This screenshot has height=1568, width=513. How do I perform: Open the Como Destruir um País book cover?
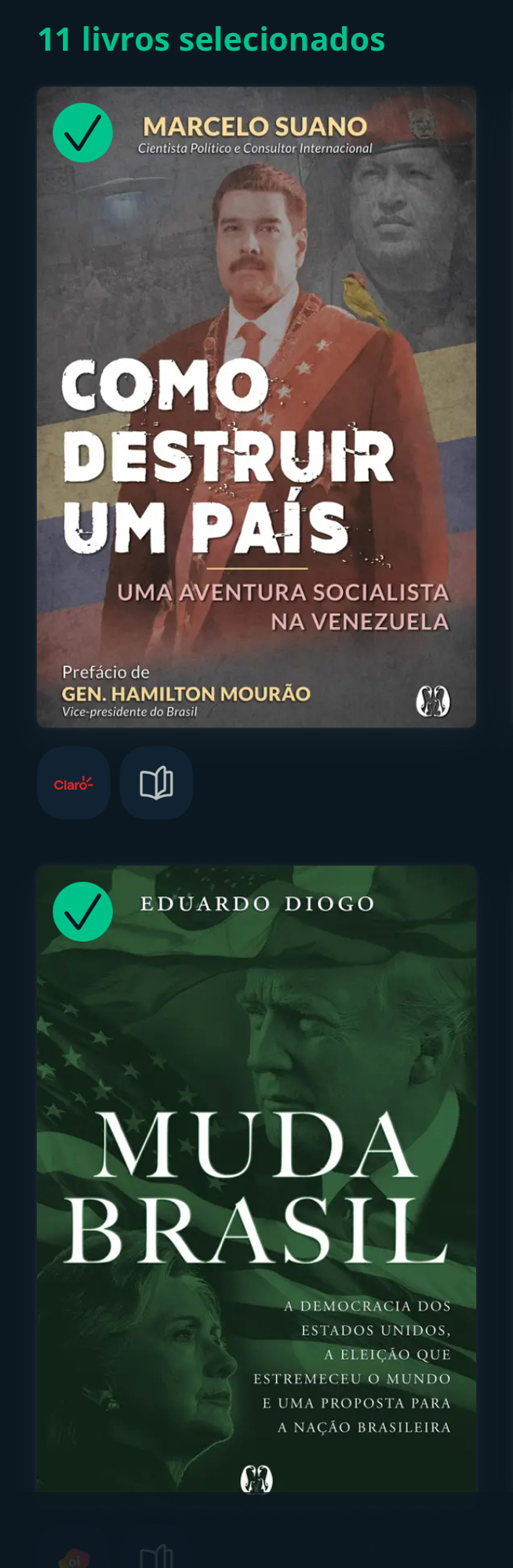pos(256,439)
